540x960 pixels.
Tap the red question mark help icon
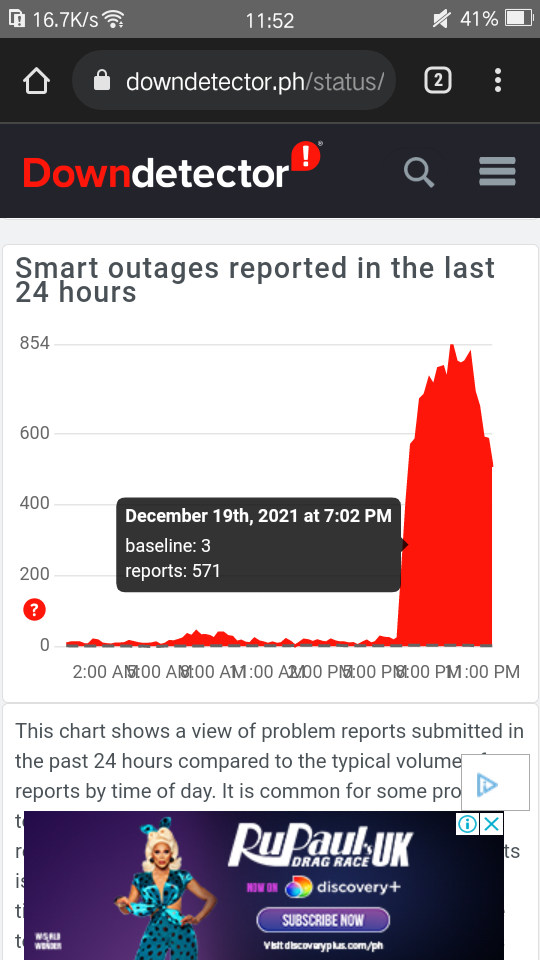[x=34, y=610]
